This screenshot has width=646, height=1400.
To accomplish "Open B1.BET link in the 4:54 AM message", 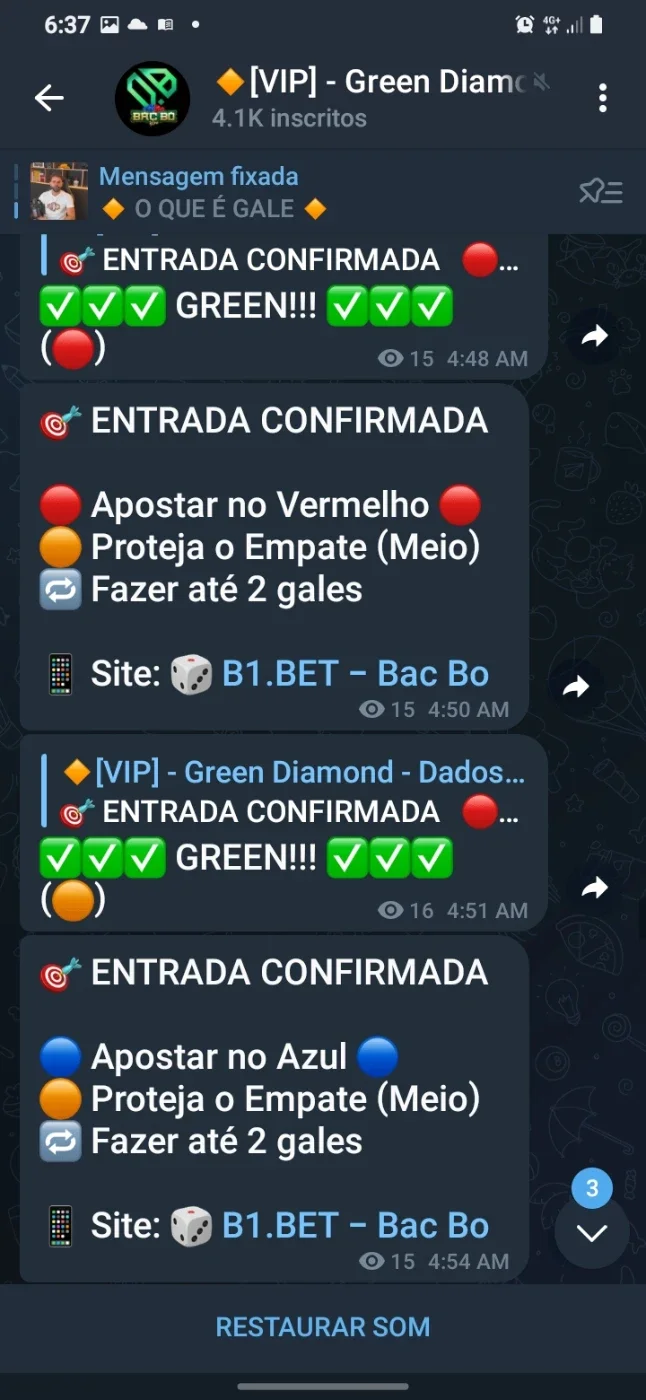I will 355,1226.
